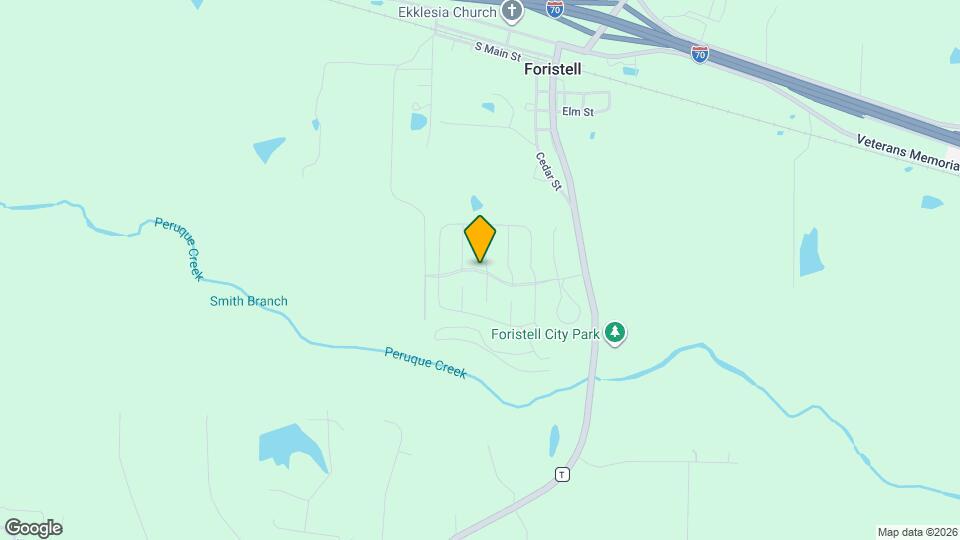Tap the orange location marker
The height and width of the screenshot is (540, 960).
tap(480, 239)
